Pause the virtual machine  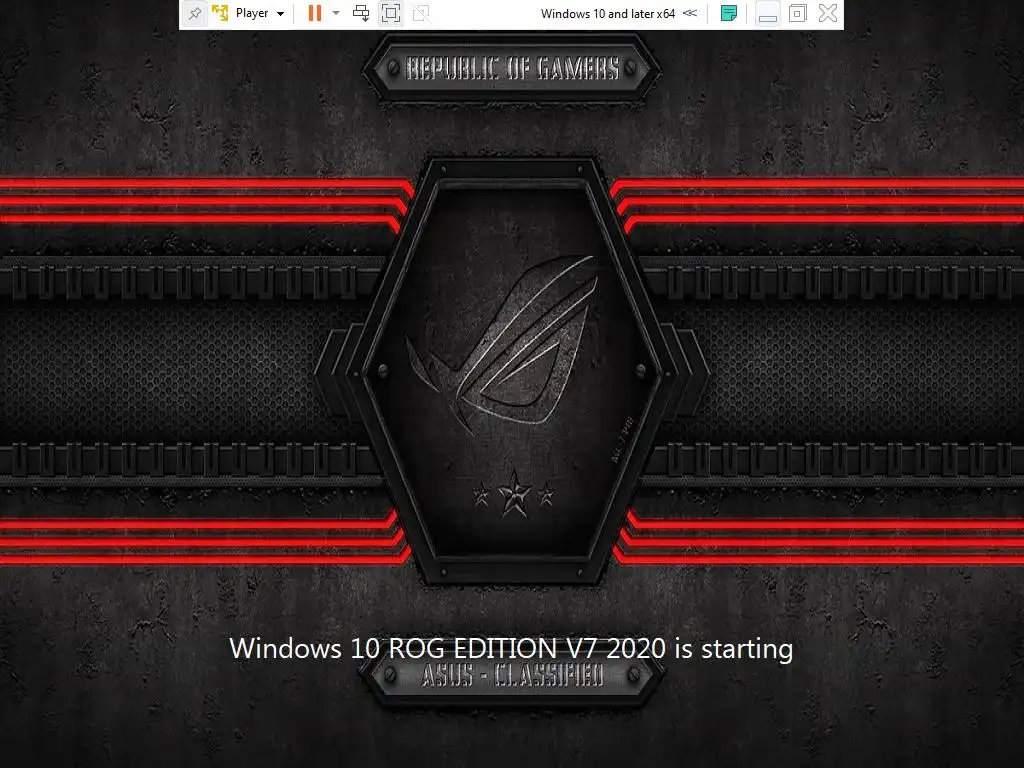click(314, 14)
